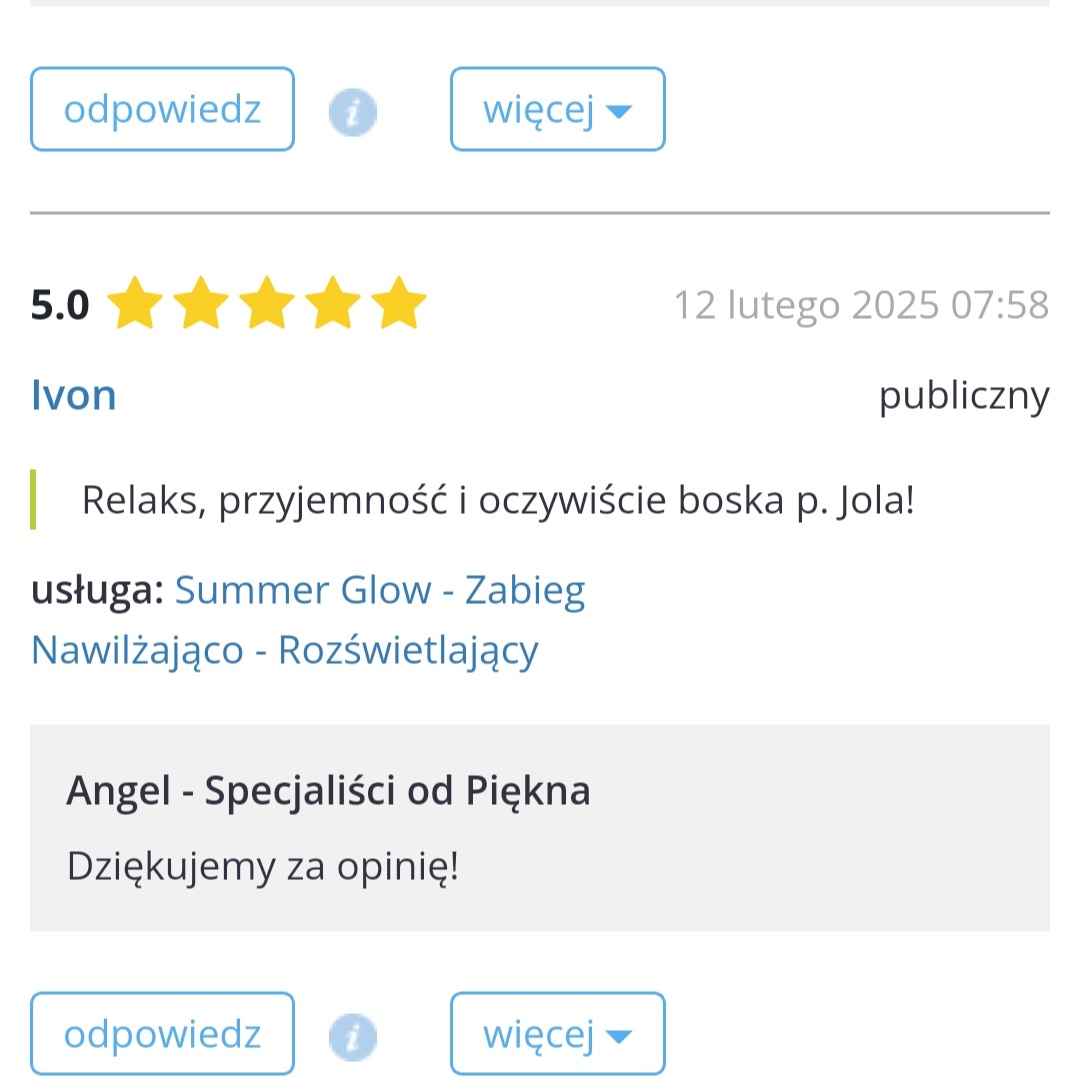1080x1079 pixels.
Task: Tap odpowiedz below Dziękujemy za opinię
Action: 162,1033
